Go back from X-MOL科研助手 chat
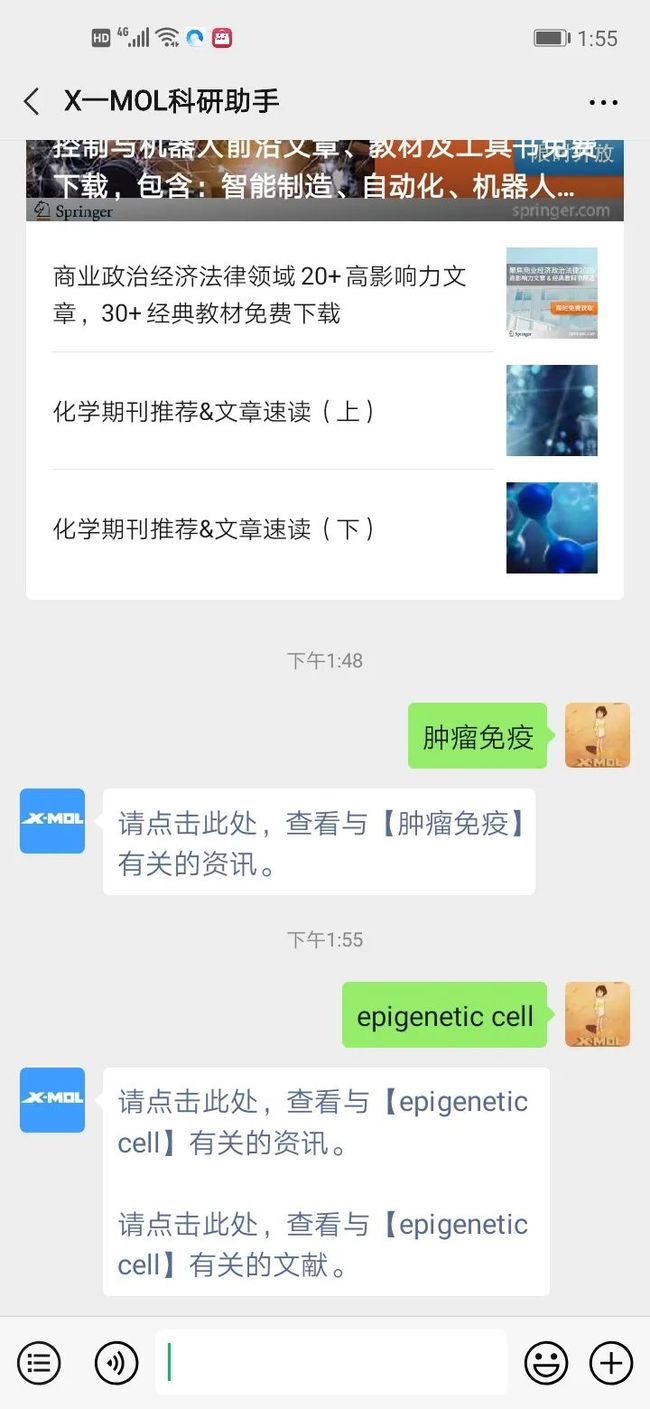 [32, 101]
